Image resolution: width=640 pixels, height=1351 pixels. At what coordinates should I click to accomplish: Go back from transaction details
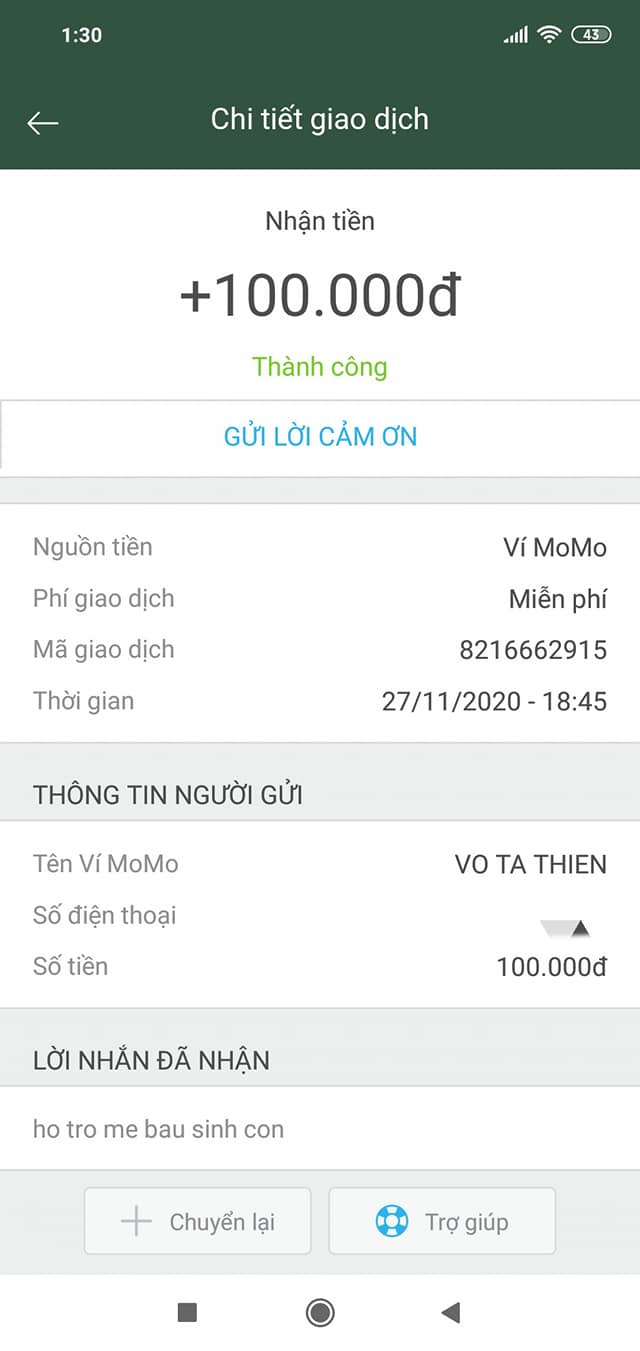point(43,122)
